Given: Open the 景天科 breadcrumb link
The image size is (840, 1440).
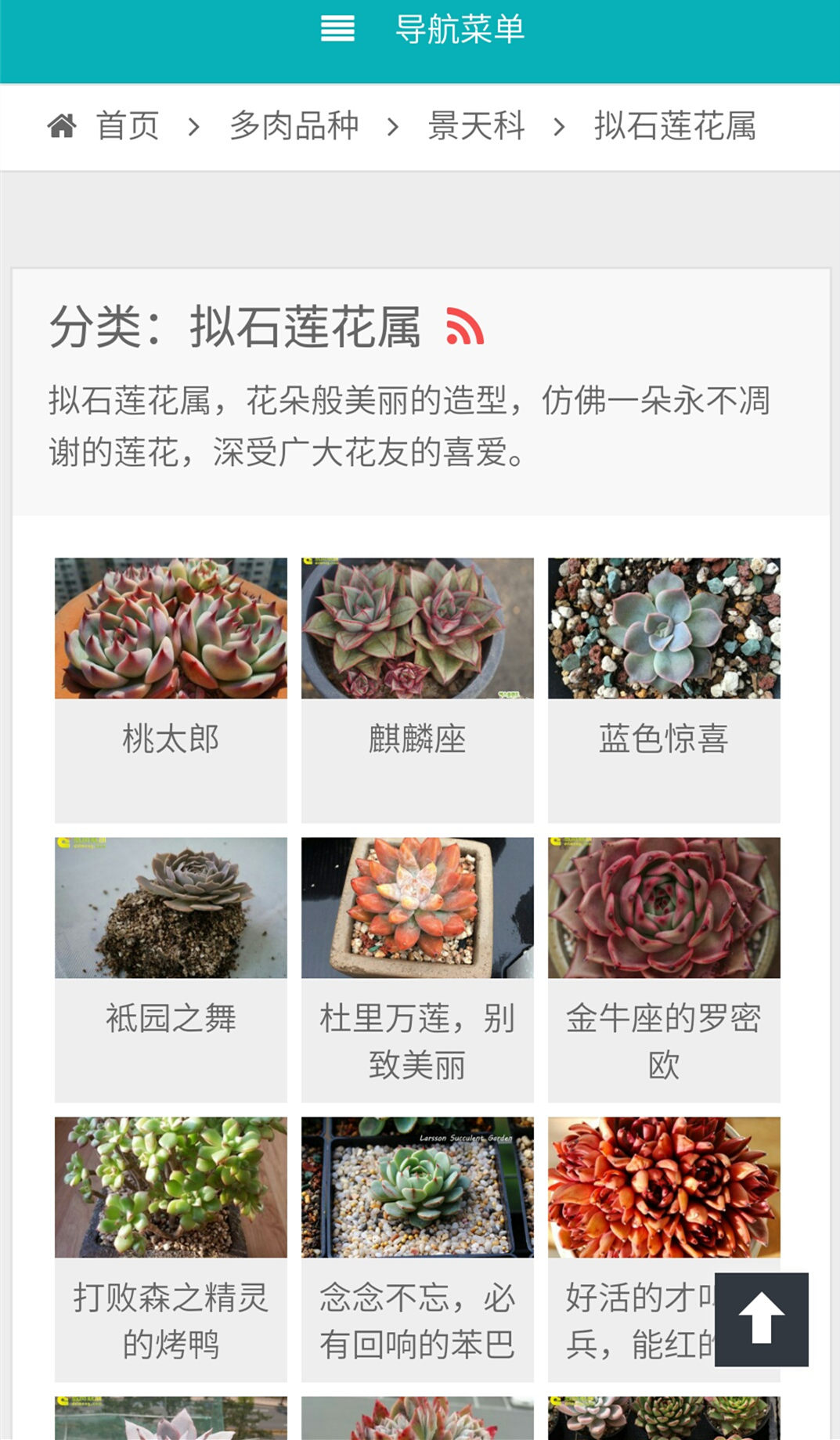Looking at the screenshot, I should [476, 126].
